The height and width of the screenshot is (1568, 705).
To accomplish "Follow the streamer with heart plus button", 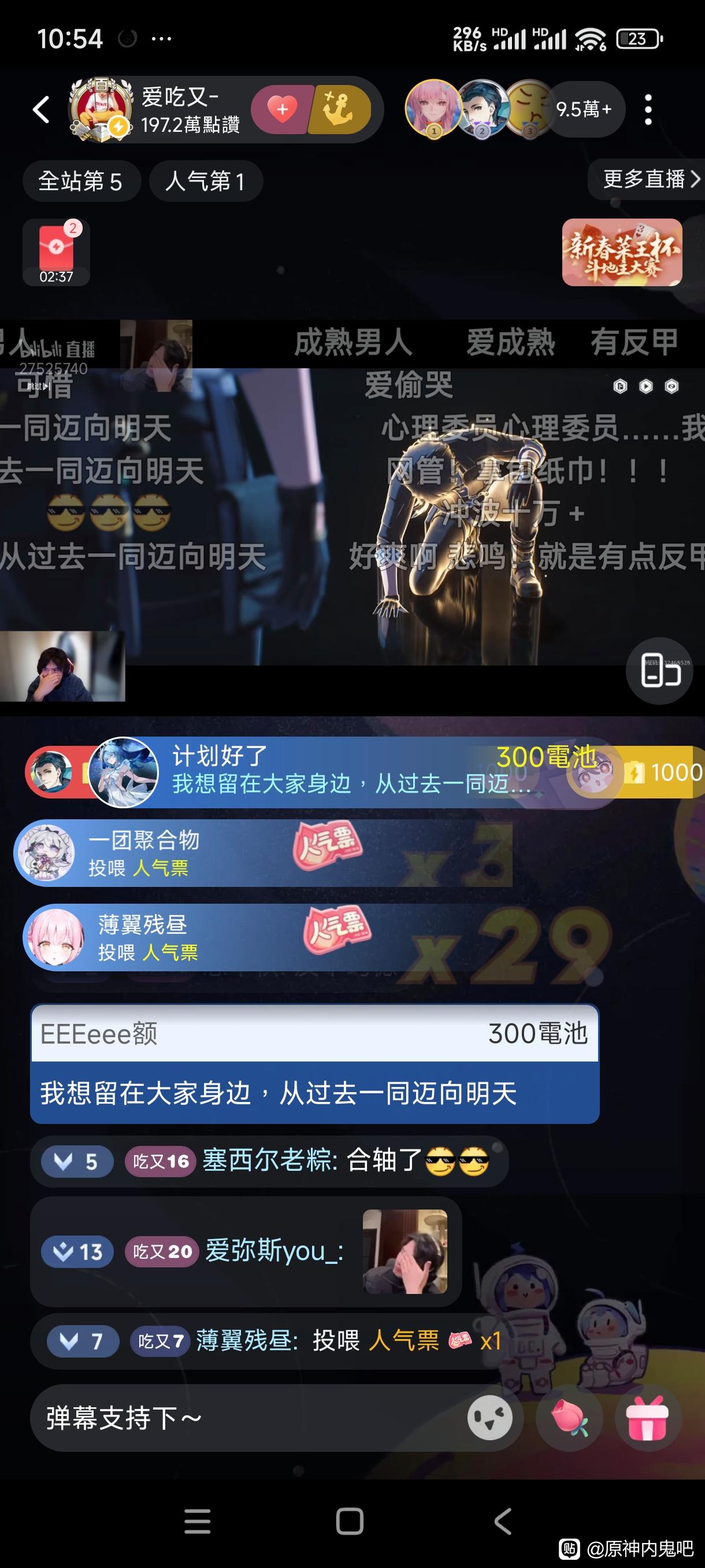I will pos(281,110).
